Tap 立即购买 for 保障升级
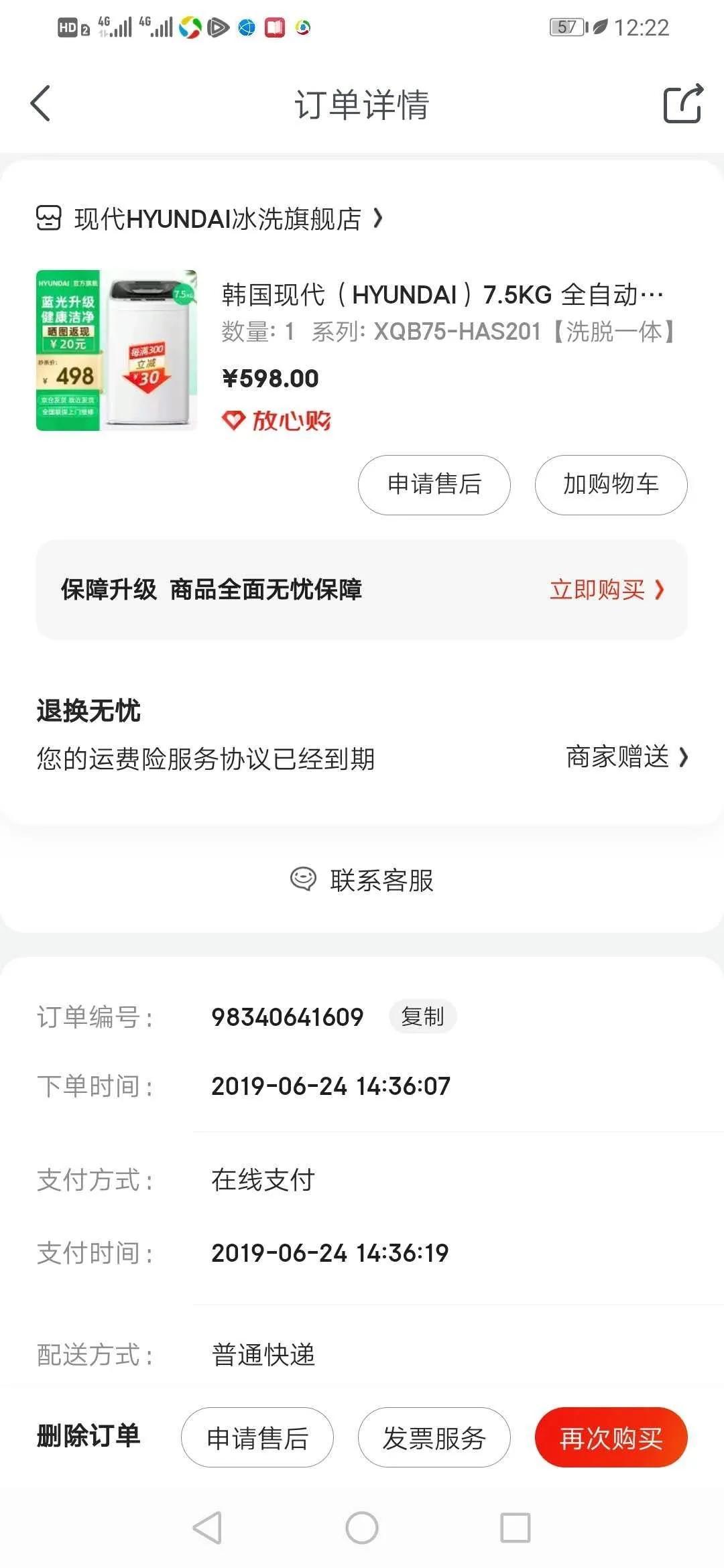Viewport: 724px width, 1568px height. tap(606, 590)
